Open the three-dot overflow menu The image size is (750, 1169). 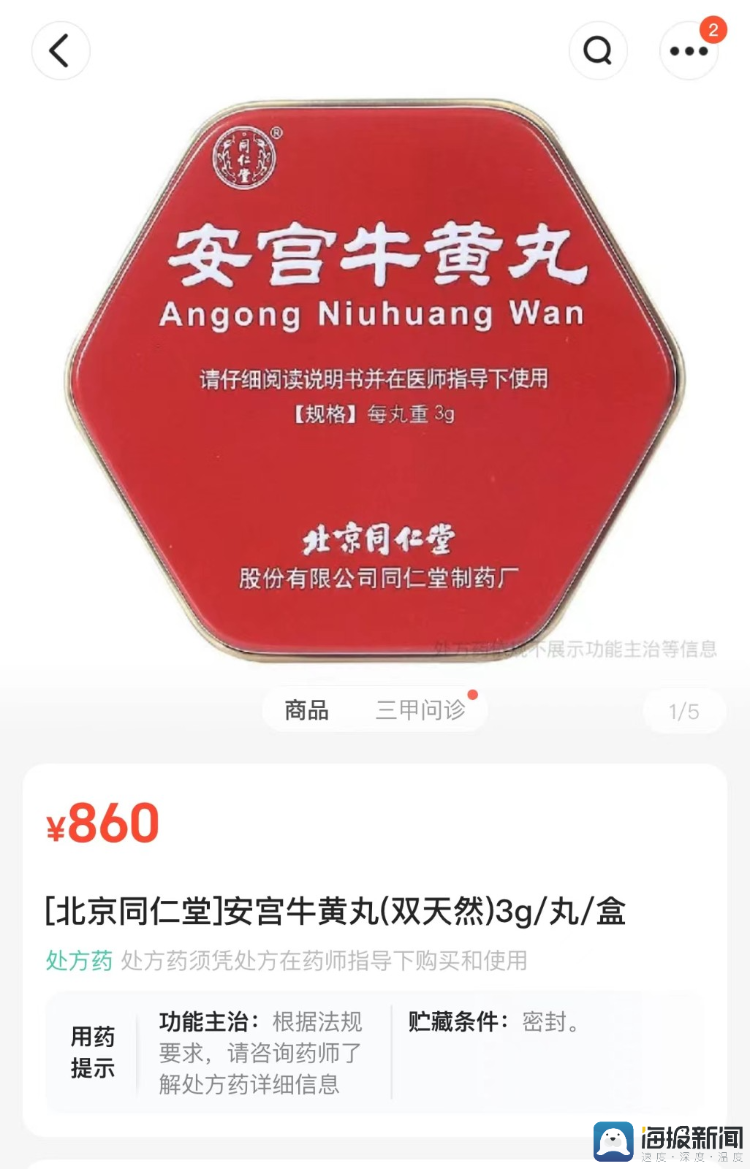click(688, 51)
